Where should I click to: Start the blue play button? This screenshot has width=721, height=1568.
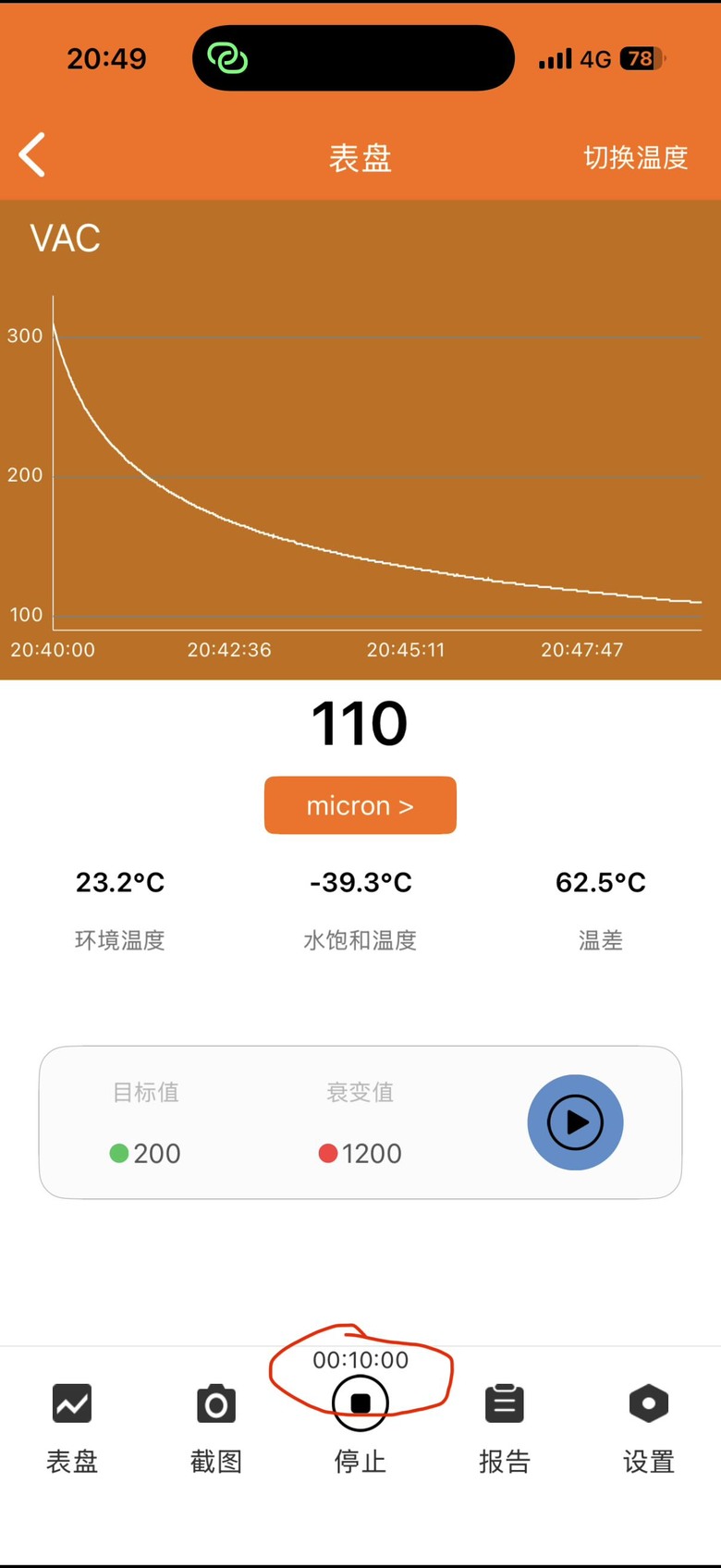click(575, 1122)
